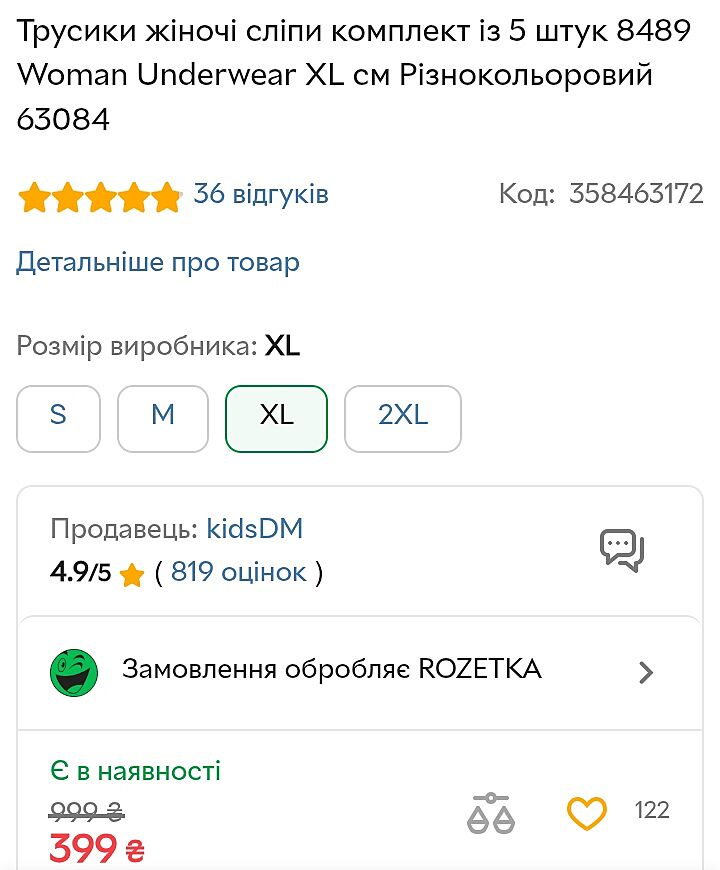
Task: Open chat with the seller
Action: pyautogui.click(x=621, y=550)
